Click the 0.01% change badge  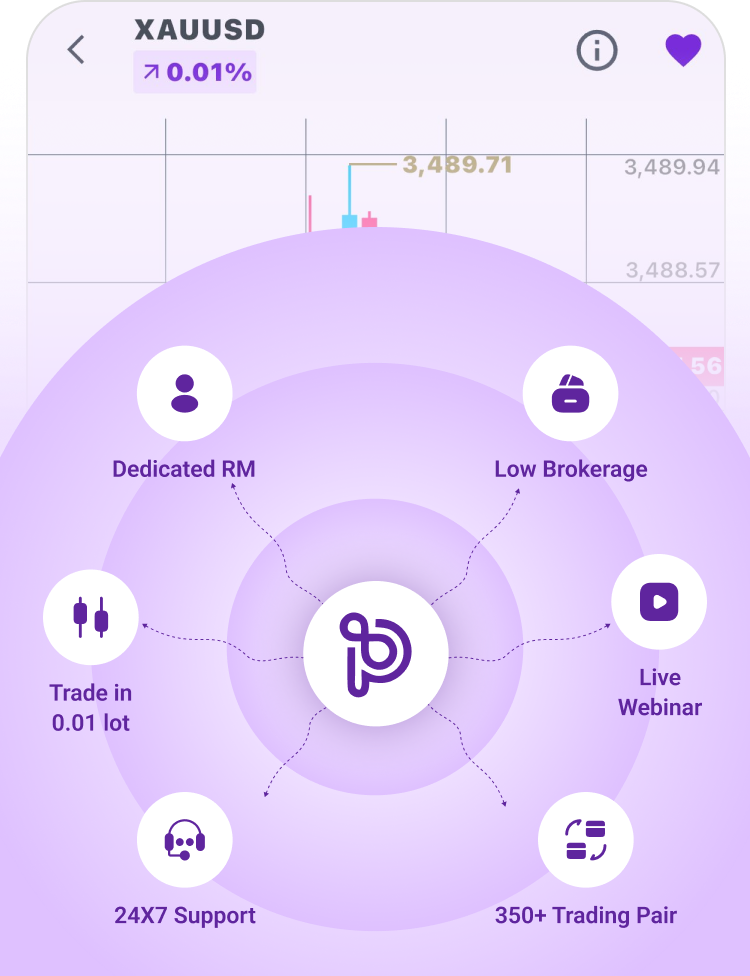(194, 72)
